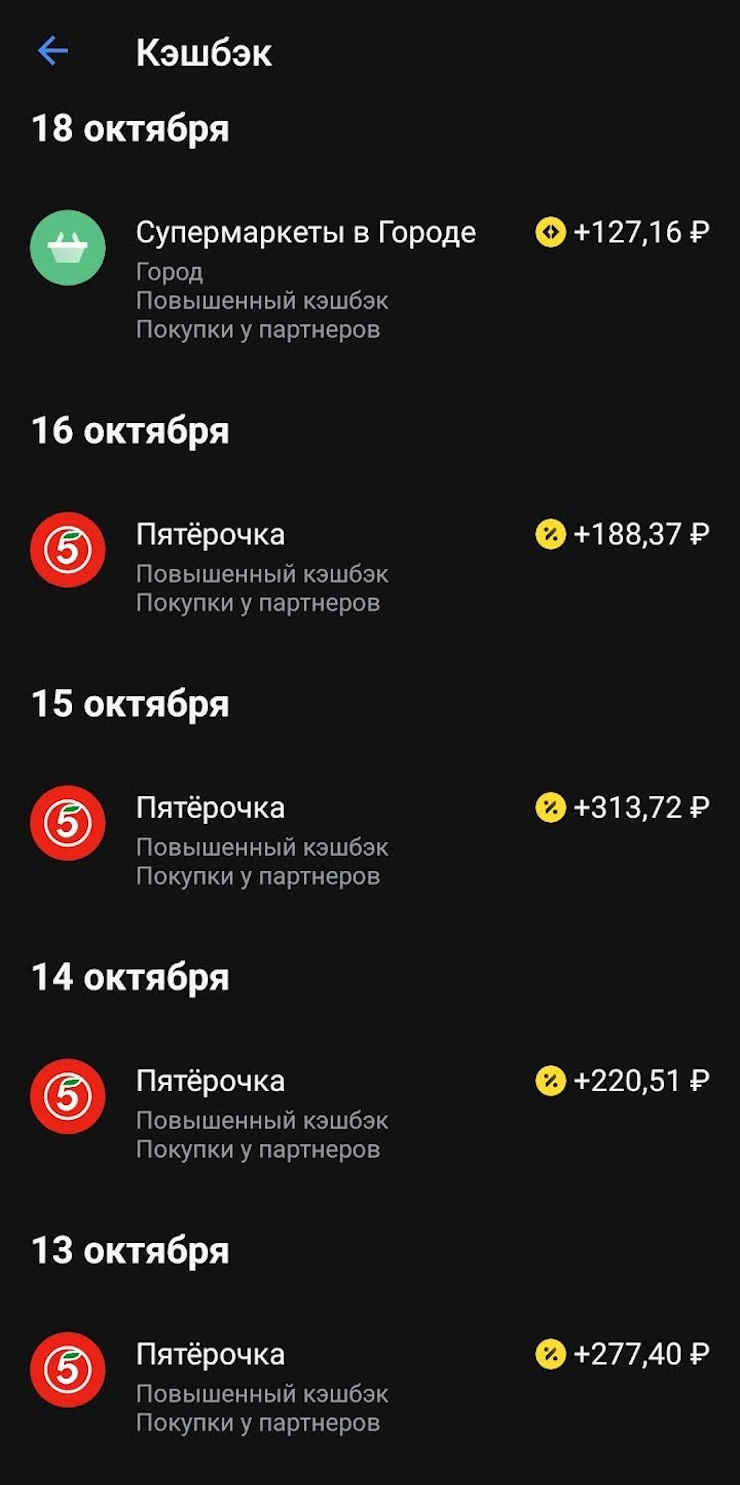Go back from the Кэшбэк screen
The width and height of the screenshot is (740, 1485).
click(52, 52)
